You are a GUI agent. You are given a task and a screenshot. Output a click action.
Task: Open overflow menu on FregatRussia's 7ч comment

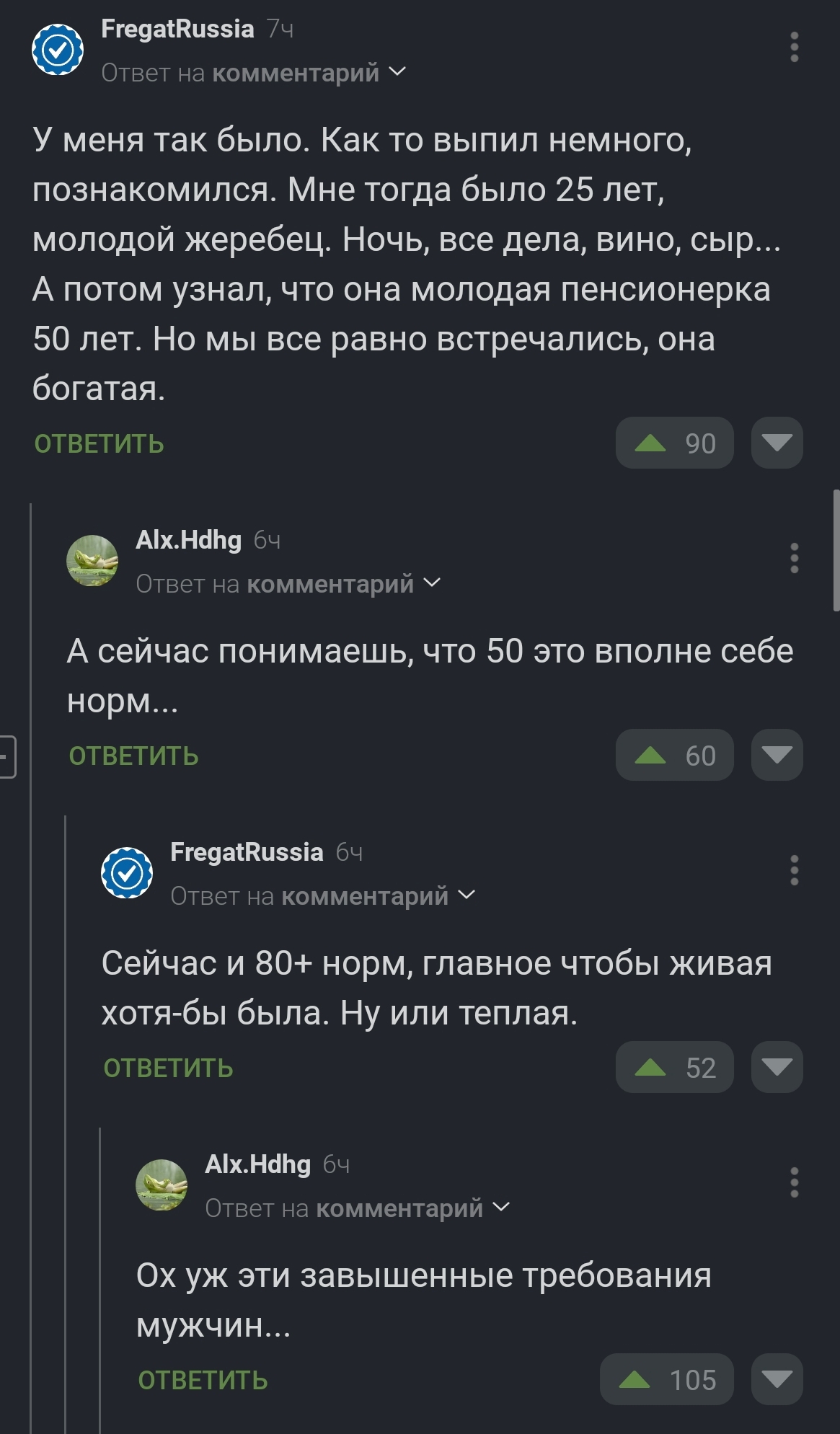click(x=794, y=48)
